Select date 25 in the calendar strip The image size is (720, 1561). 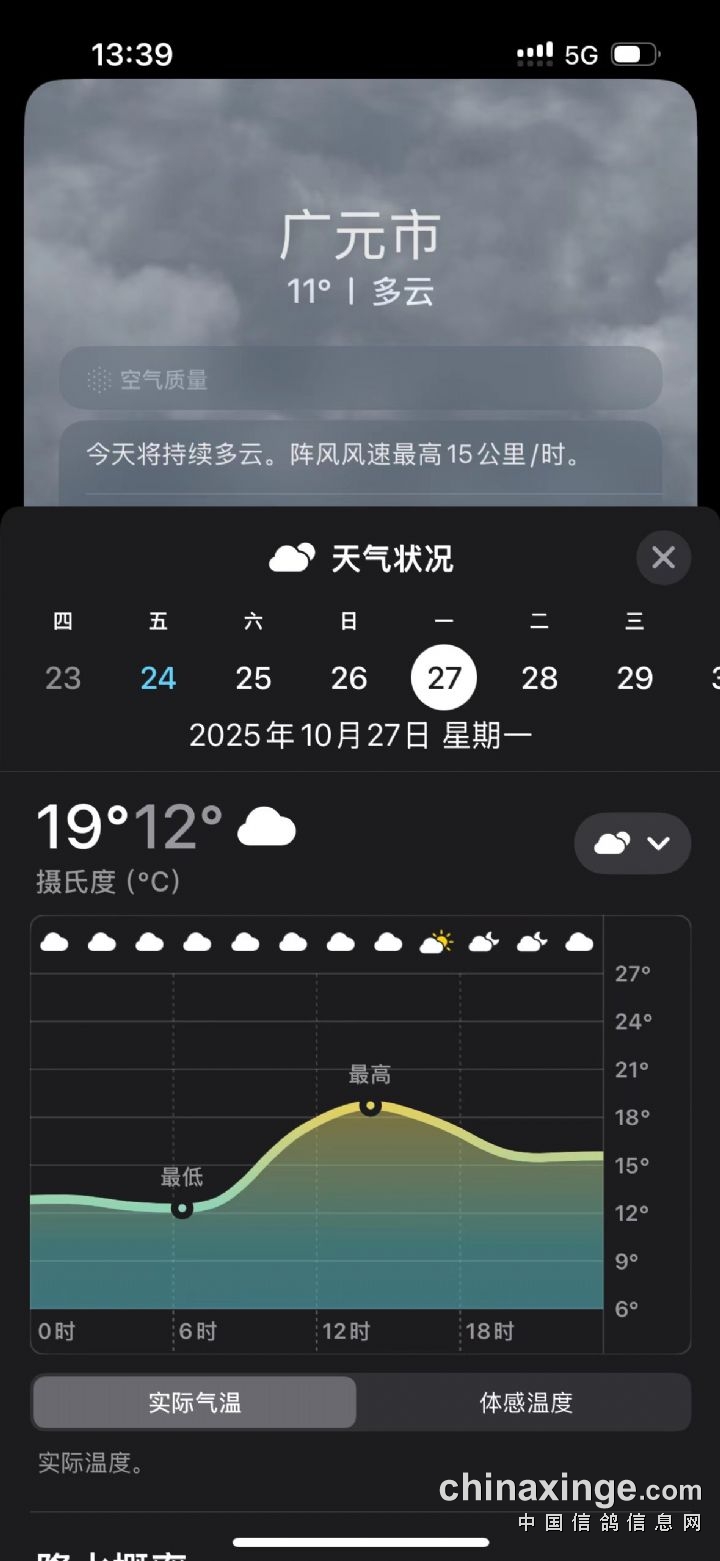pyautogui.click(x=253, y=678)
